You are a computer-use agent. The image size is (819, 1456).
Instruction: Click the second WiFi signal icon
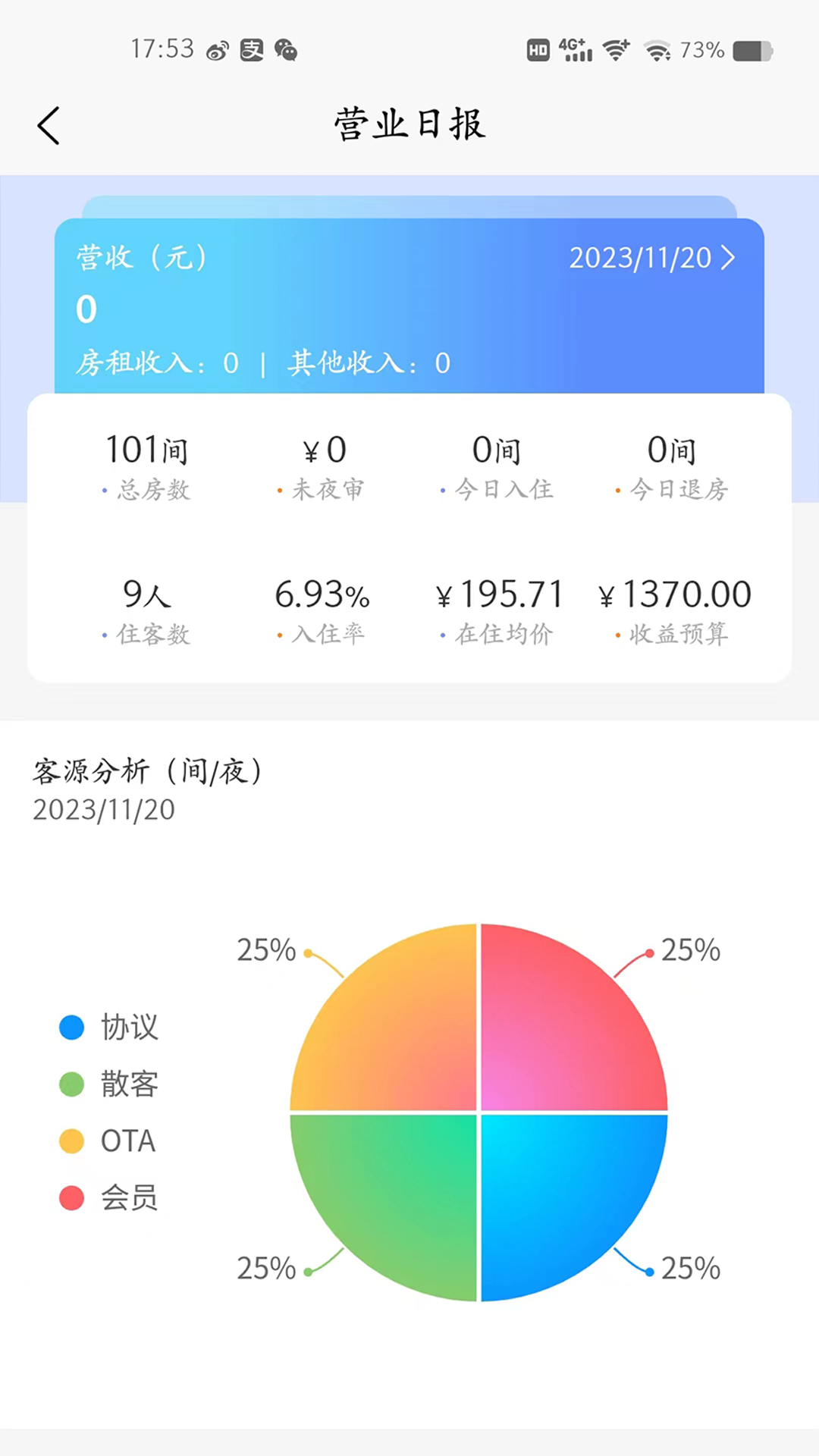coord(658,49)
